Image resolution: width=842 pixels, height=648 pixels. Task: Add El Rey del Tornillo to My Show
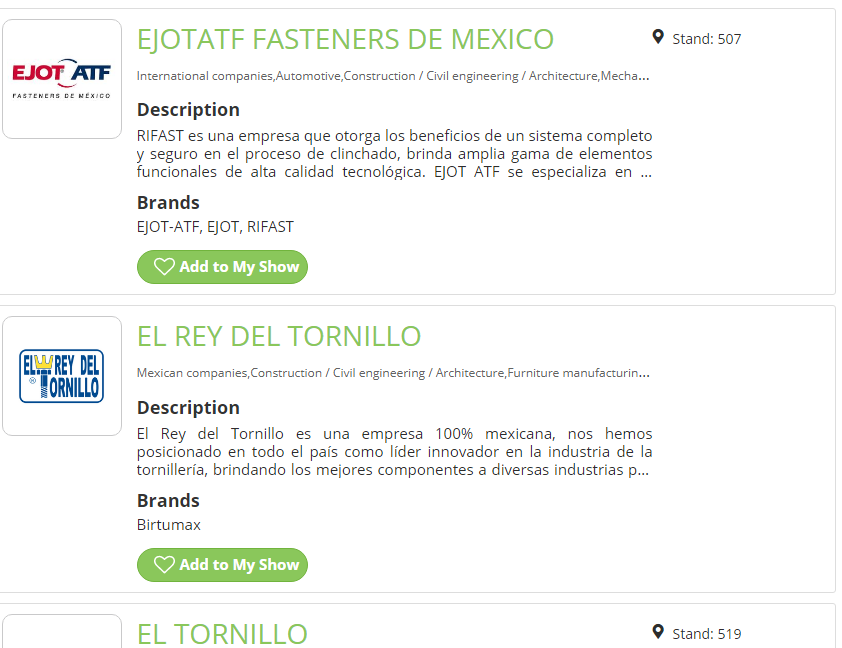(x=222, y=565)
